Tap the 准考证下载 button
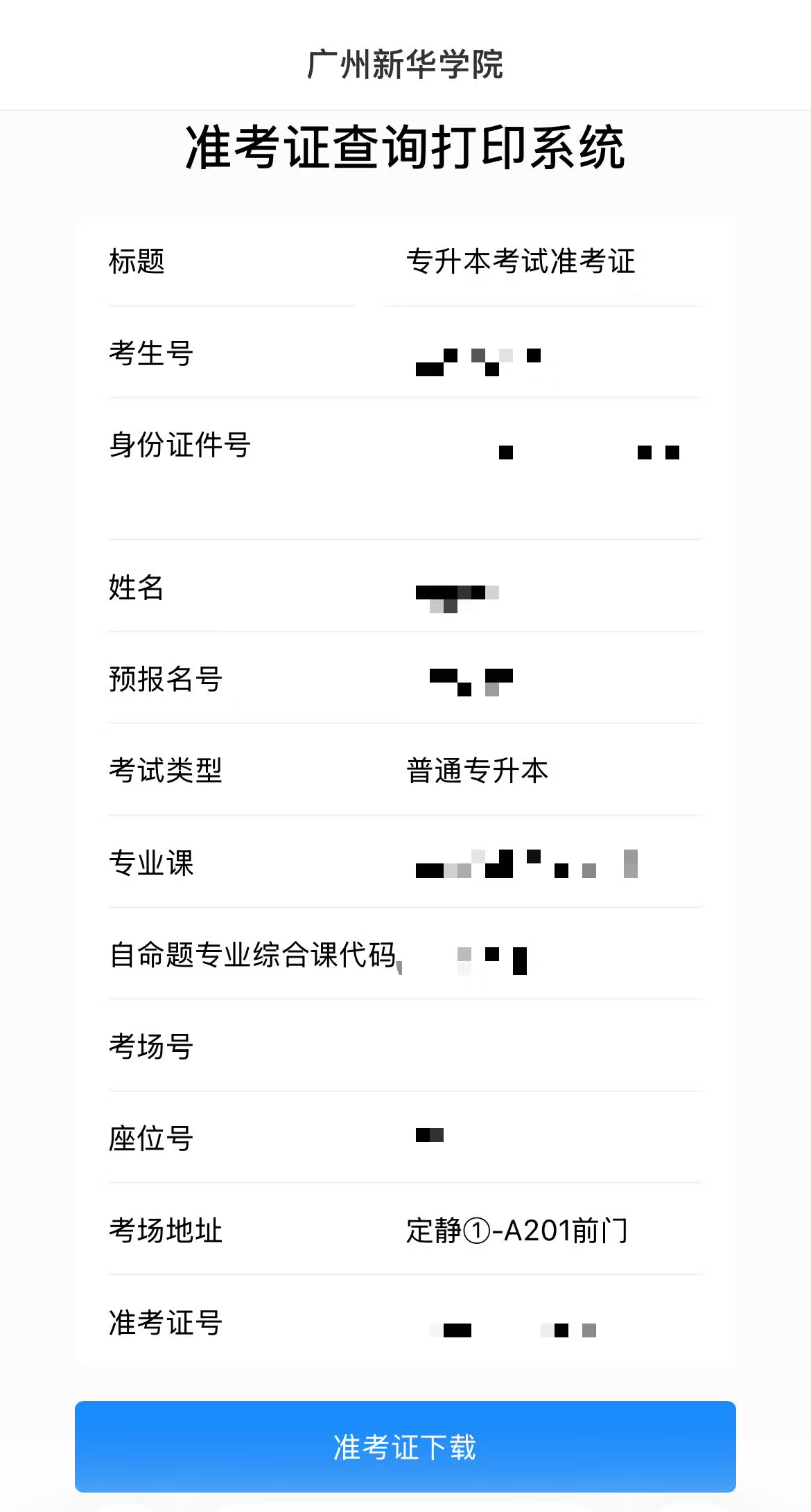Screen dimensions: 811x1512 (405, 1446)
